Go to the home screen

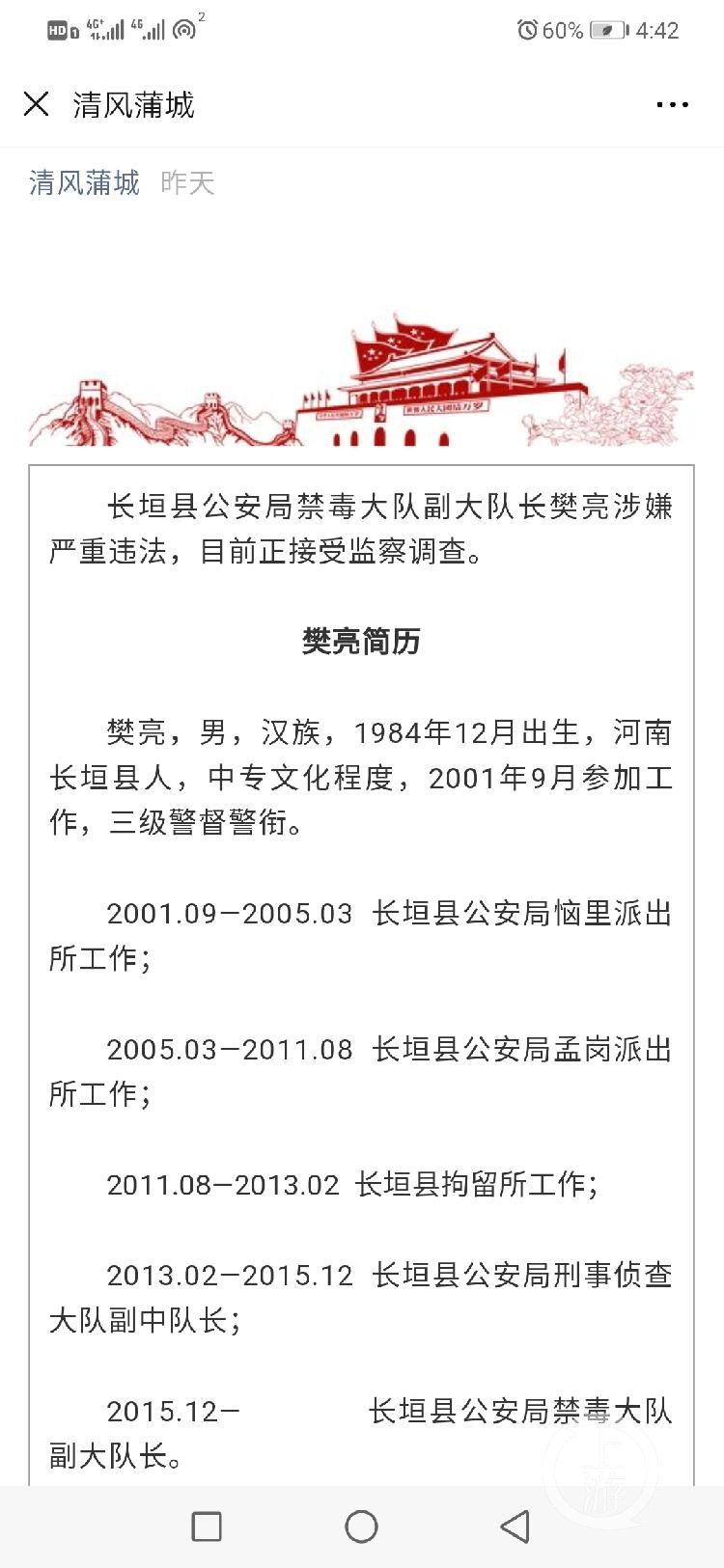tap(361, 1527)
